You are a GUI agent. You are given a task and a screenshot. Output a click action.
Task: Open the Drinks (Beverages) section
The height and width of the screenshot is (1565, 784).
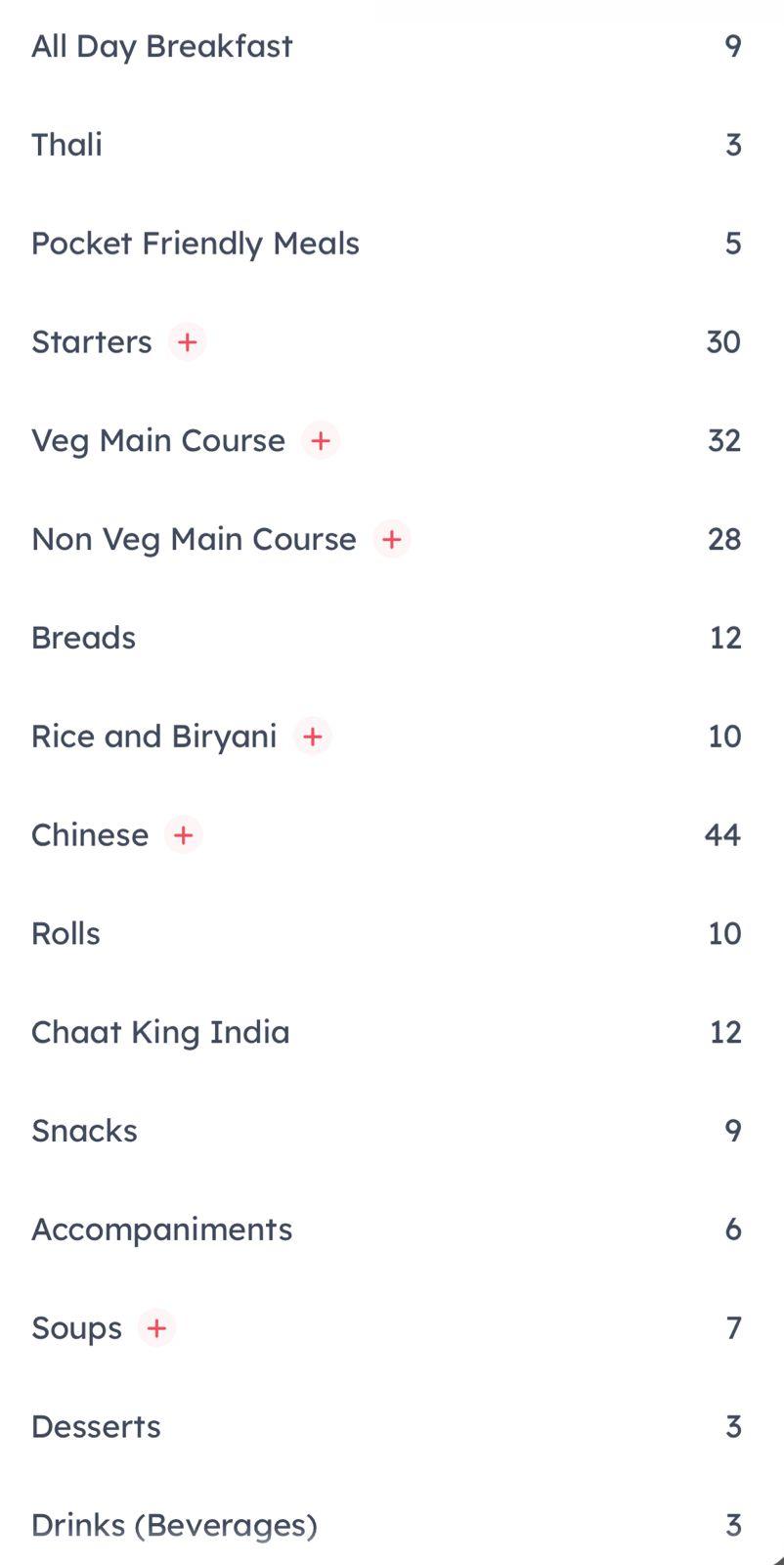click(x=174, y=1524)
